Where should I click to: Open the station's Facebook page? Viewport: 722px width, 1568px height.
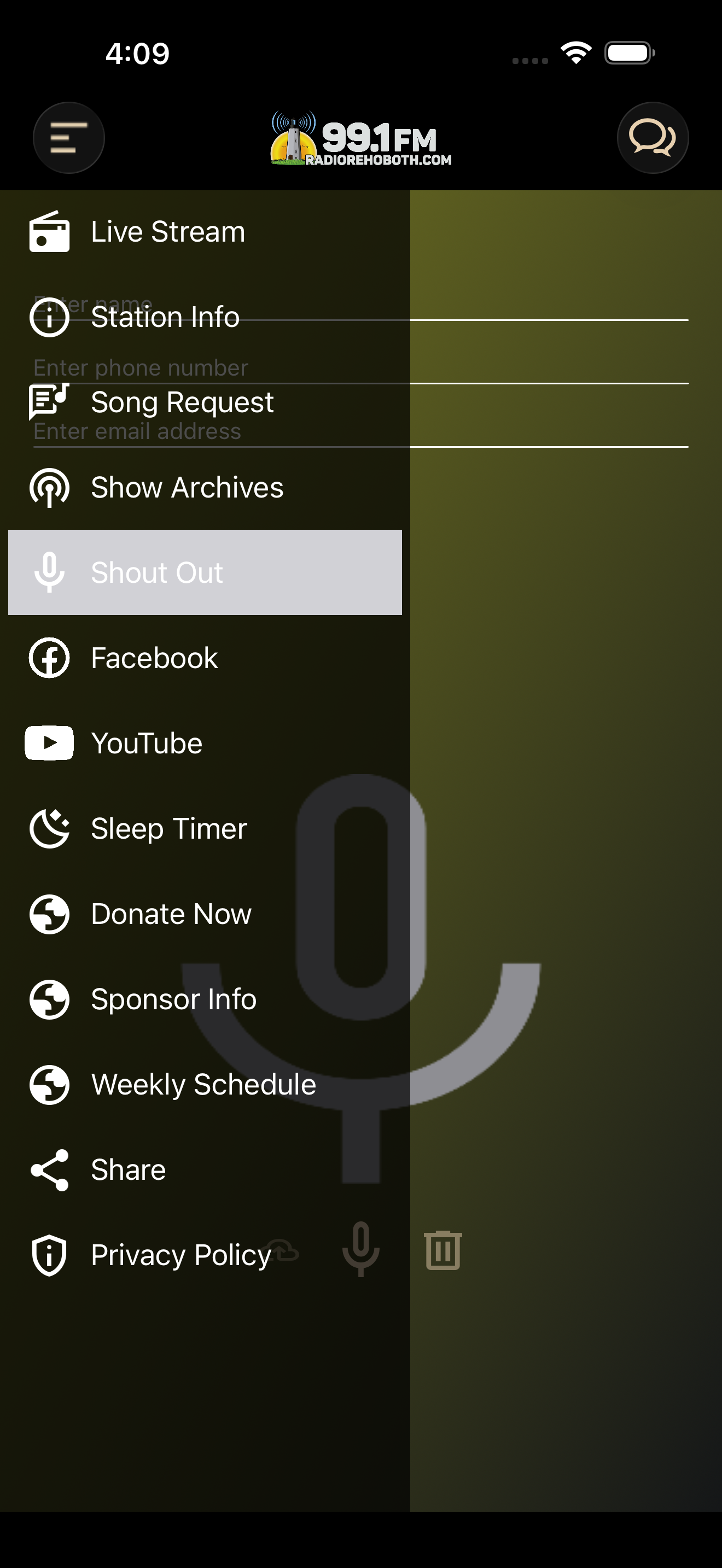tap(205, 658)
